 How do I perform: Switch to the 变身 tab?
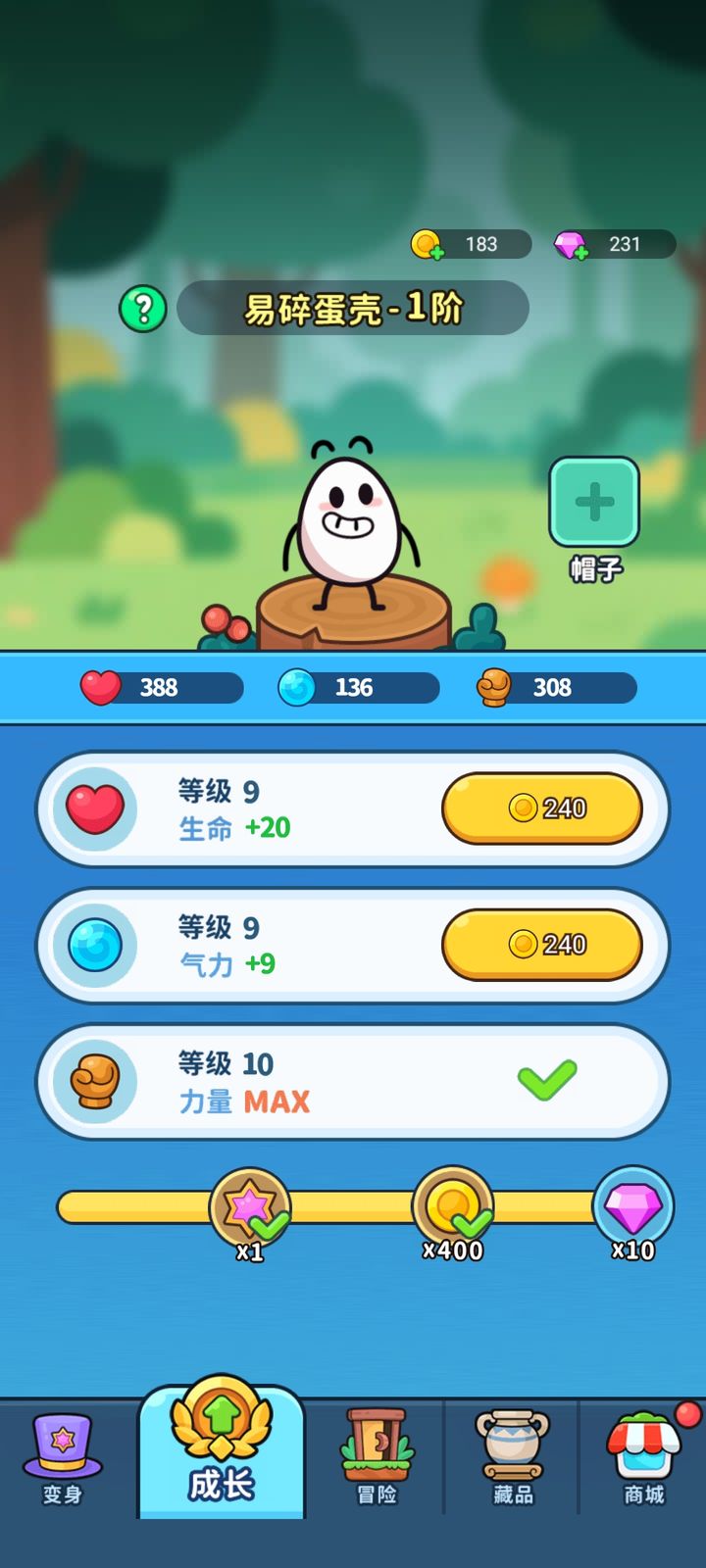pyautogui.click(x=63, y=1457)
